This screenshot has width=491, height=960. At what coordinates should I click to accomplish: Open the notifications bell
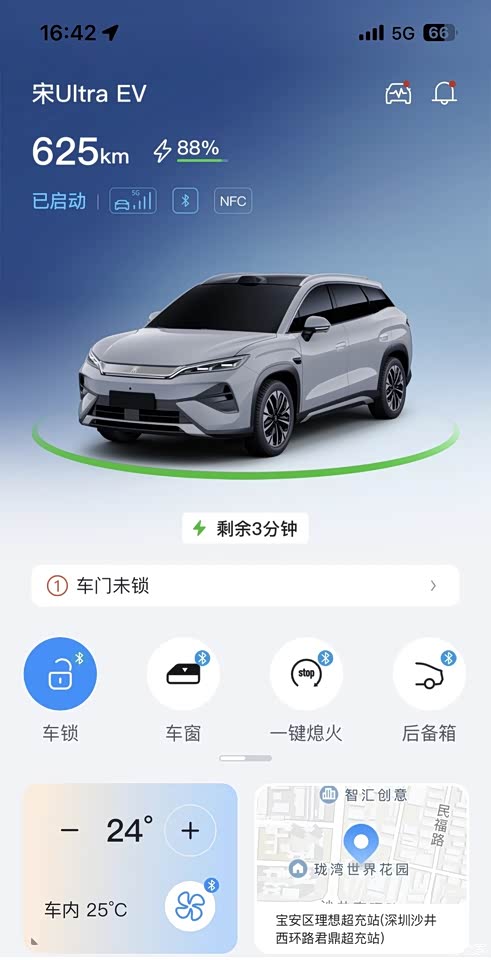[x=444, y=93]
